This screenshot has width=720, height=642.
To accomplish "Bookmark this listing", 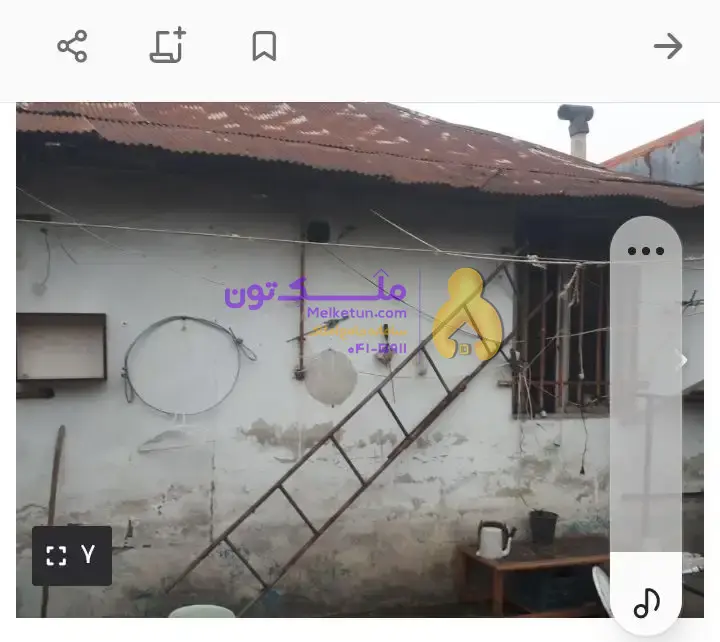I will (x=264, y=46).
